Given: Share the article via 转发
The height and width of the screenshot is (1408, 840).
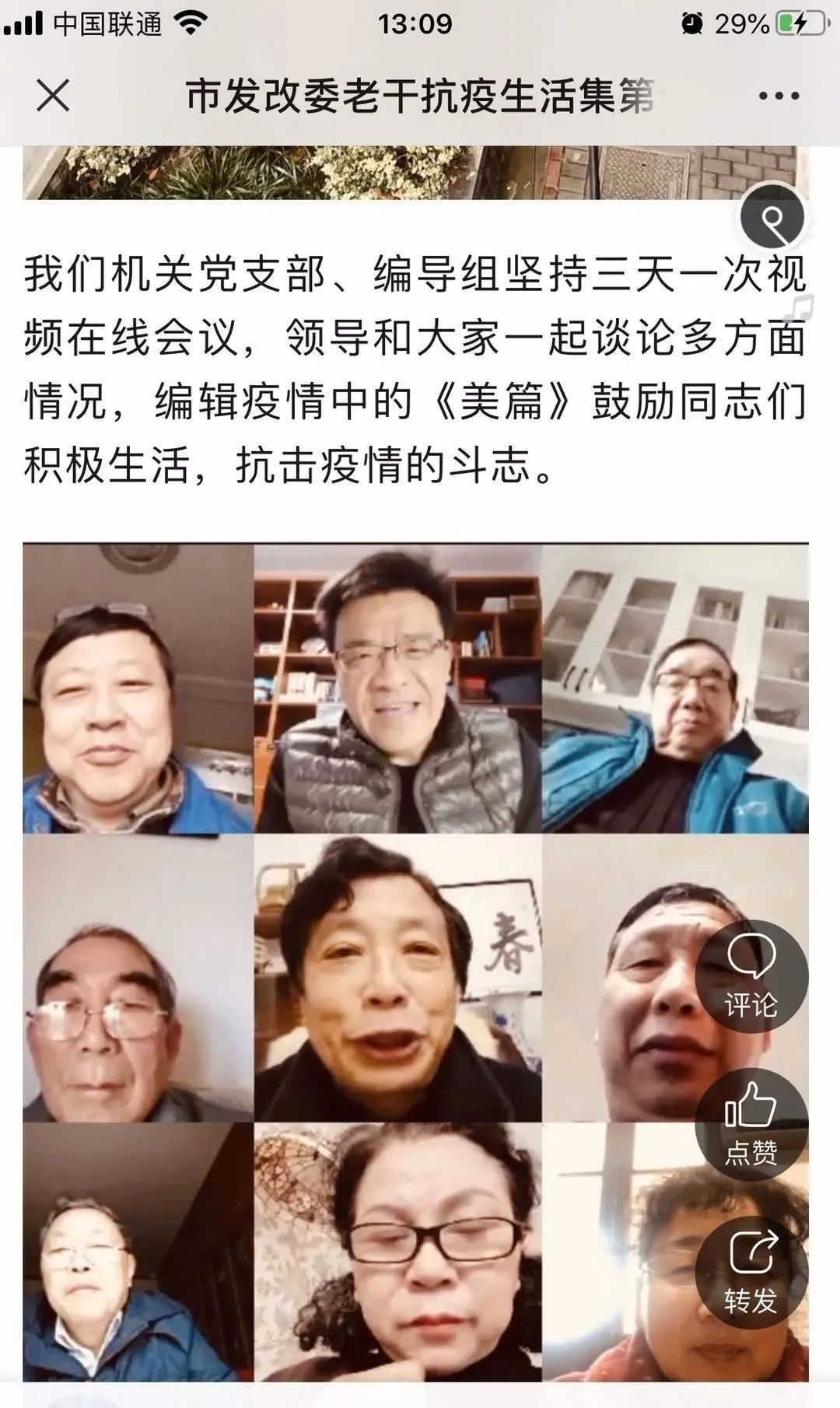Looking at the screenshot, I should (x=751, y=1271).
